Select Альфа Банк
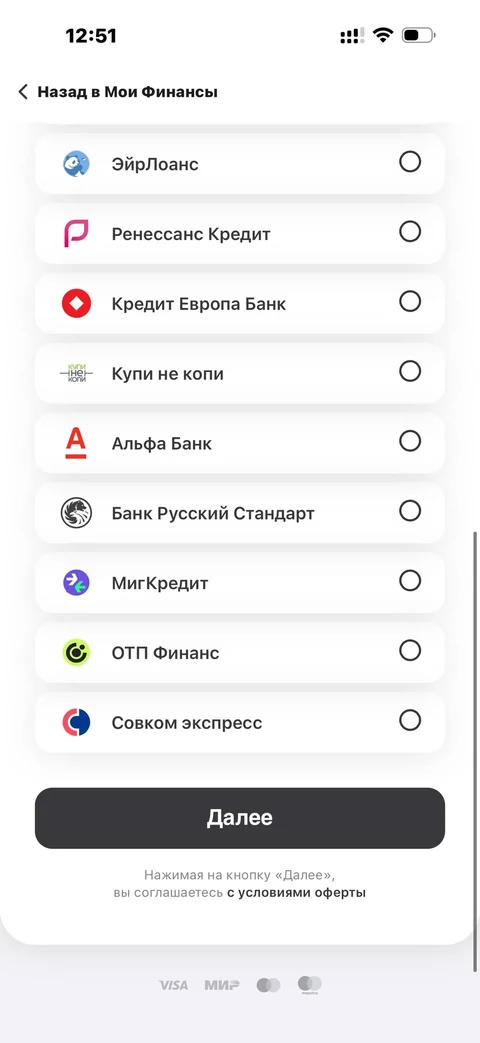The height and width of the screenshot is (1043, 480). (x=240, y=443)
